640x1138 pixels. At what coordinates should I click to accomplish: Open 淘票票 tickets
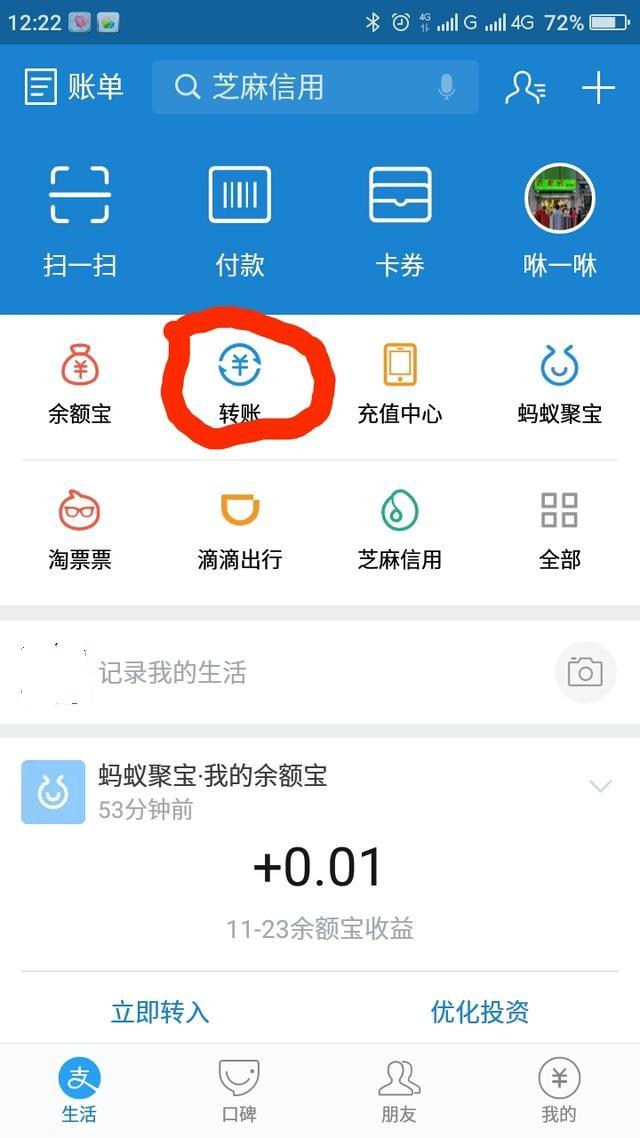click(80, 530)
